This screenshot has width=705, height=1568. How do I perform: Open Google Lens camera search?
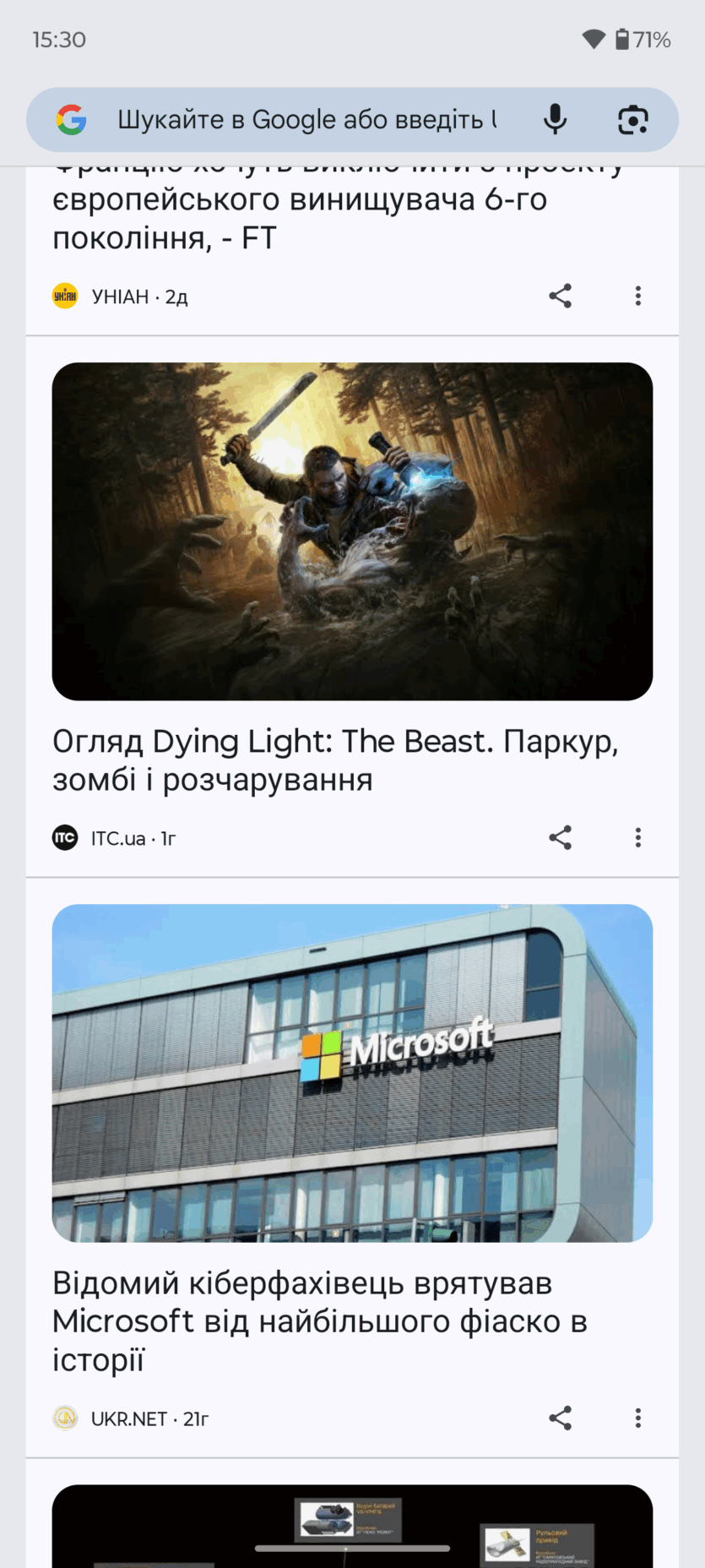[x=632, y=120]
